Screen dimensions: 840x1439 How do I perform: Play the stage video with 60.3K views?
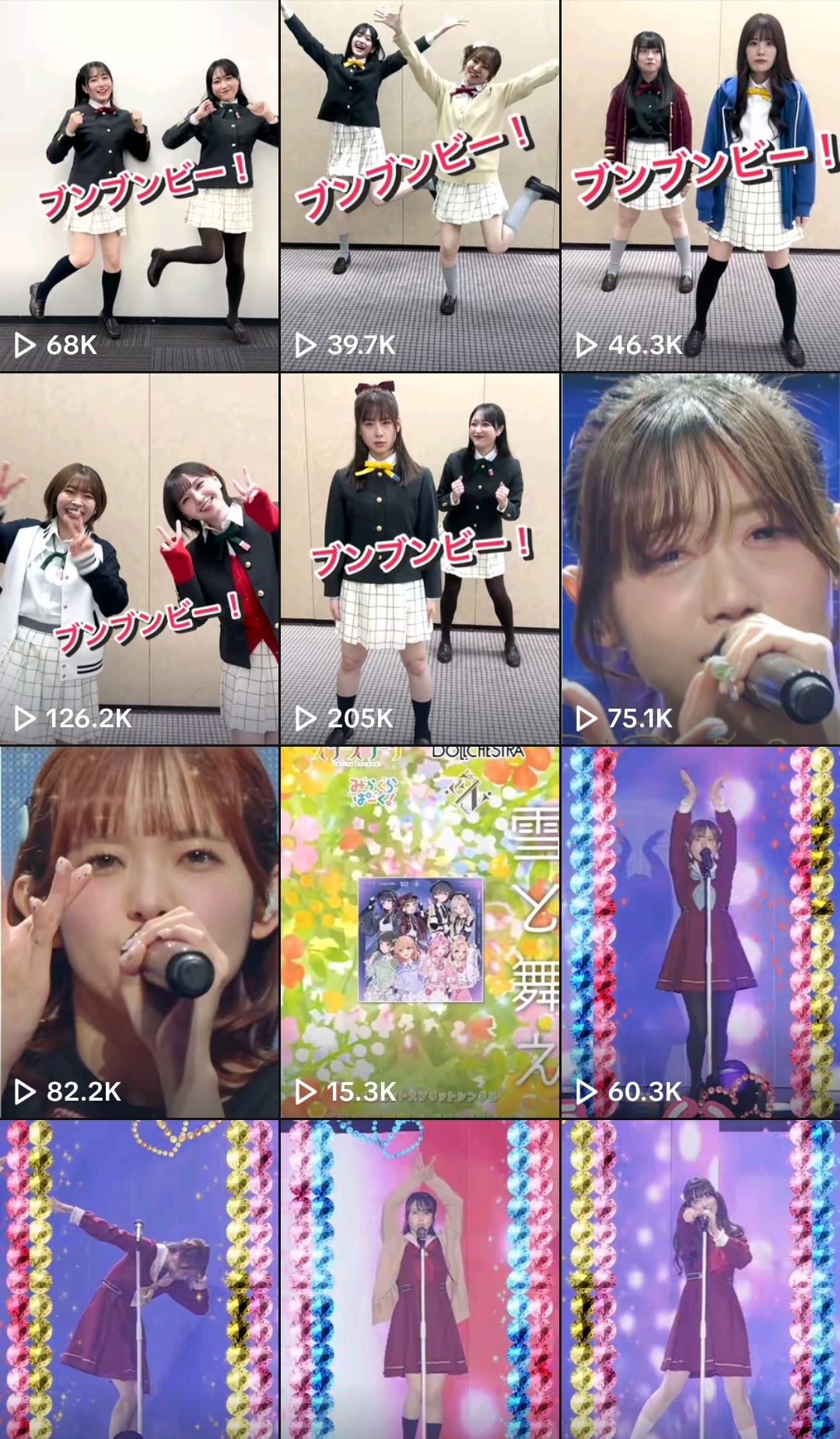coord(701,932)
